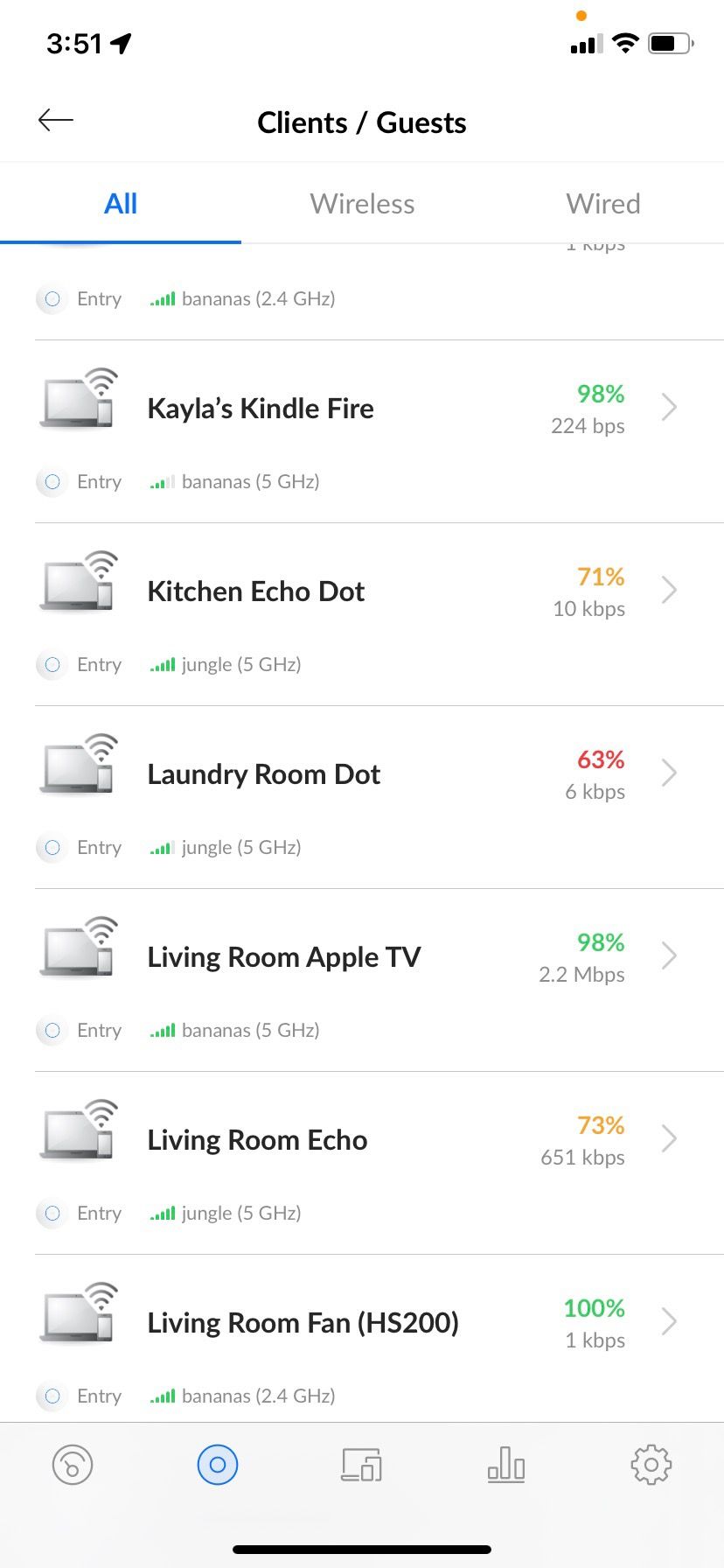Open the dashboard tab in bottom bar
Image resolution: width=724 pixels, height=1568 pixels.
tap(73, 1465)
